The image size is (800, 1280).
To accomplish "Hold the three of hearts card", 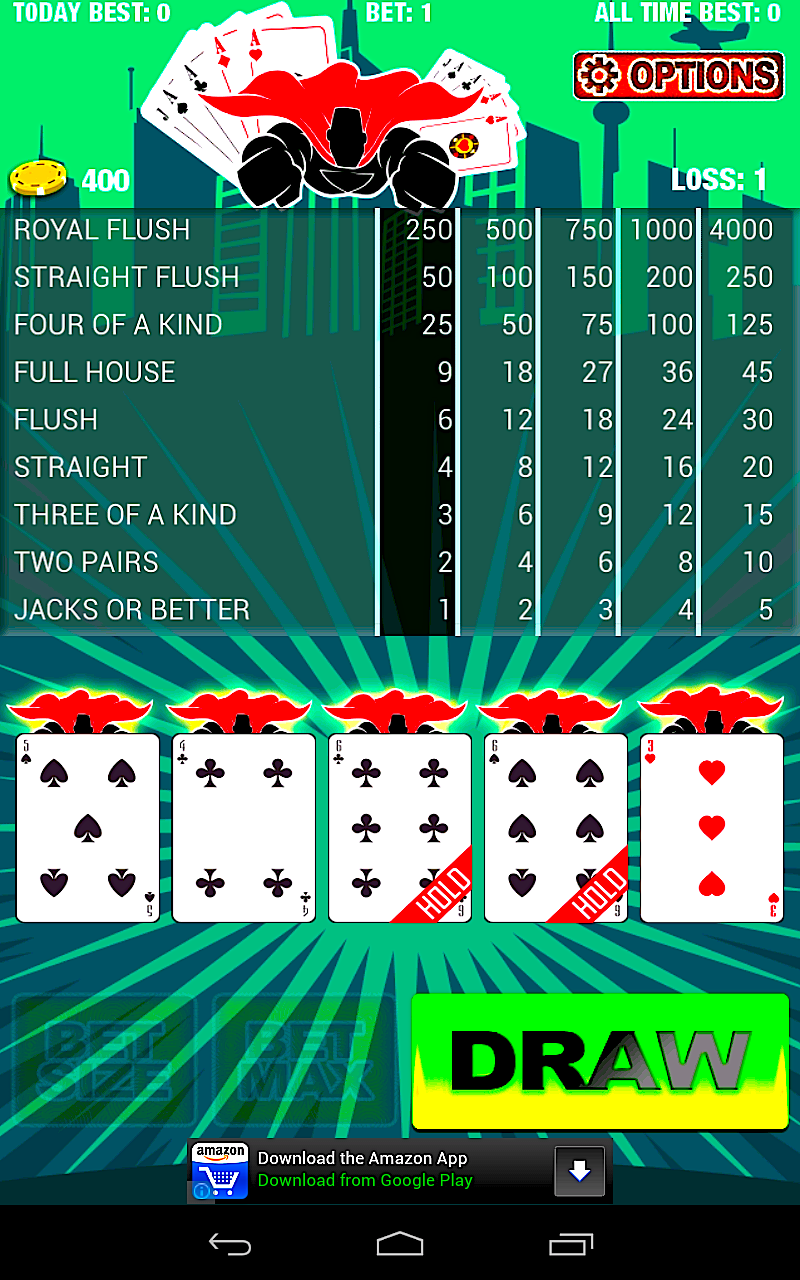I will [x=711, y=828].
